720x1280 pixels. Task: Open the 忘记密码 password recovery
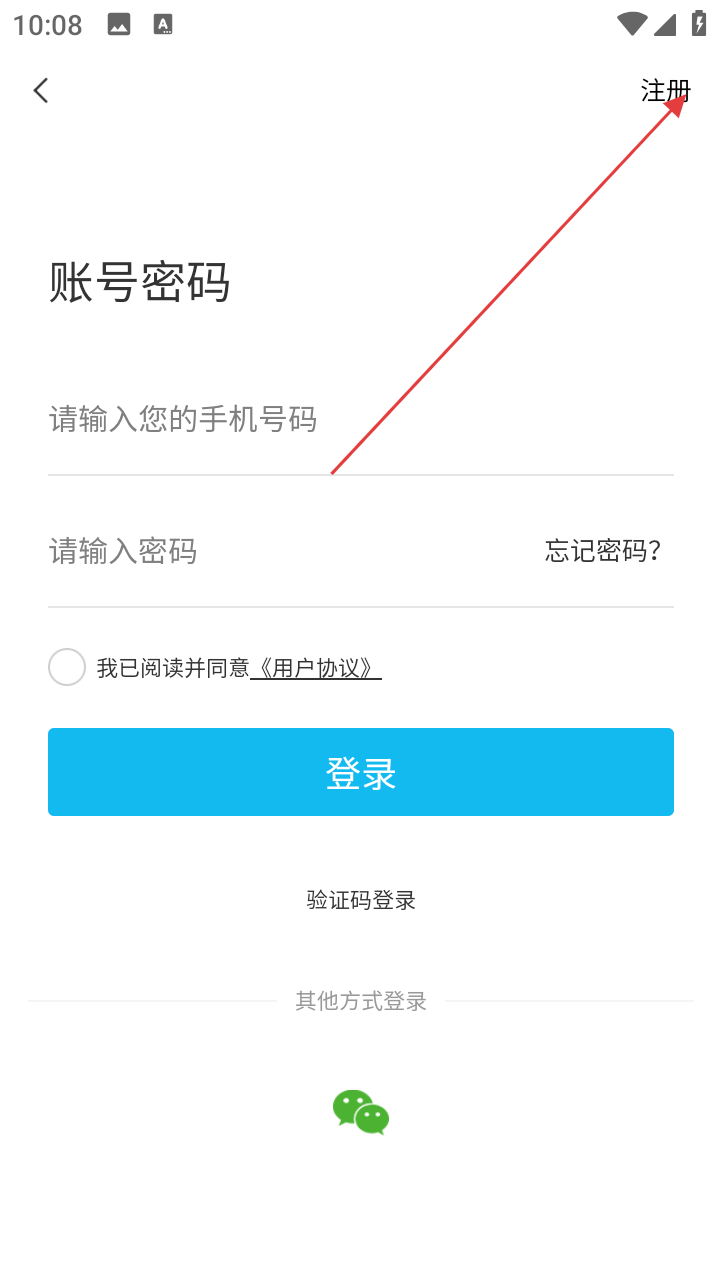[602, 551]
